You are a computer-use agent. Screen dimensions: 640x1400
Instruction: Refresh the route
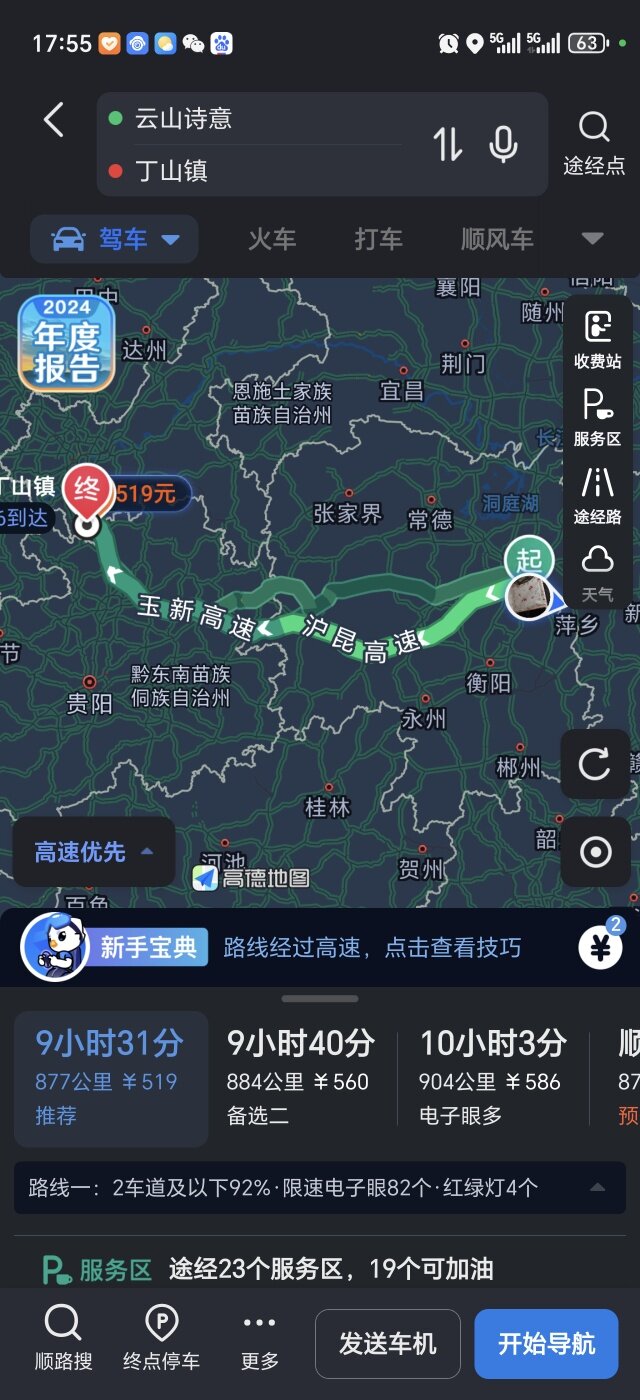(595, 765)
